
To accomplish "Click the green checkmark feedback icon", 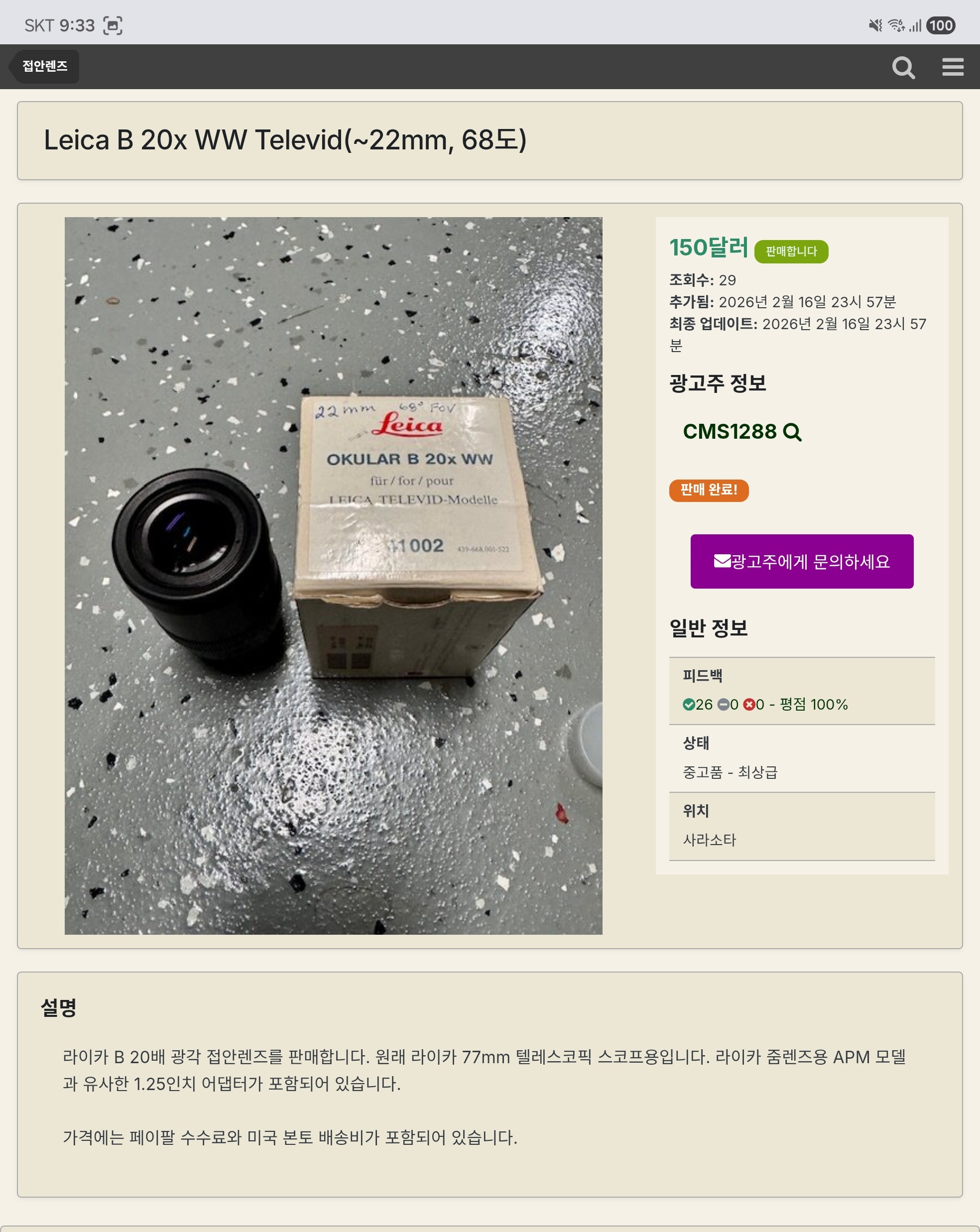I will (690, 705).
